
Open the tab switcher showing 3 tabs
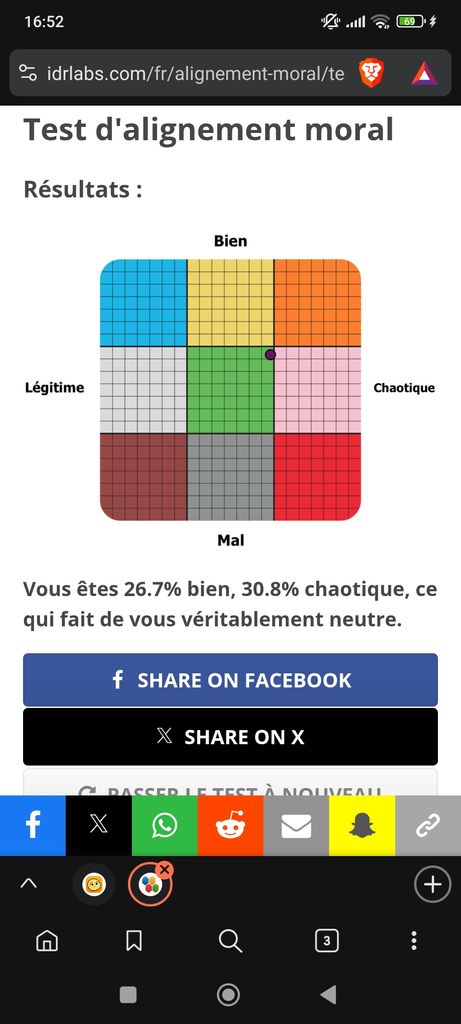(x=326, y=940)
